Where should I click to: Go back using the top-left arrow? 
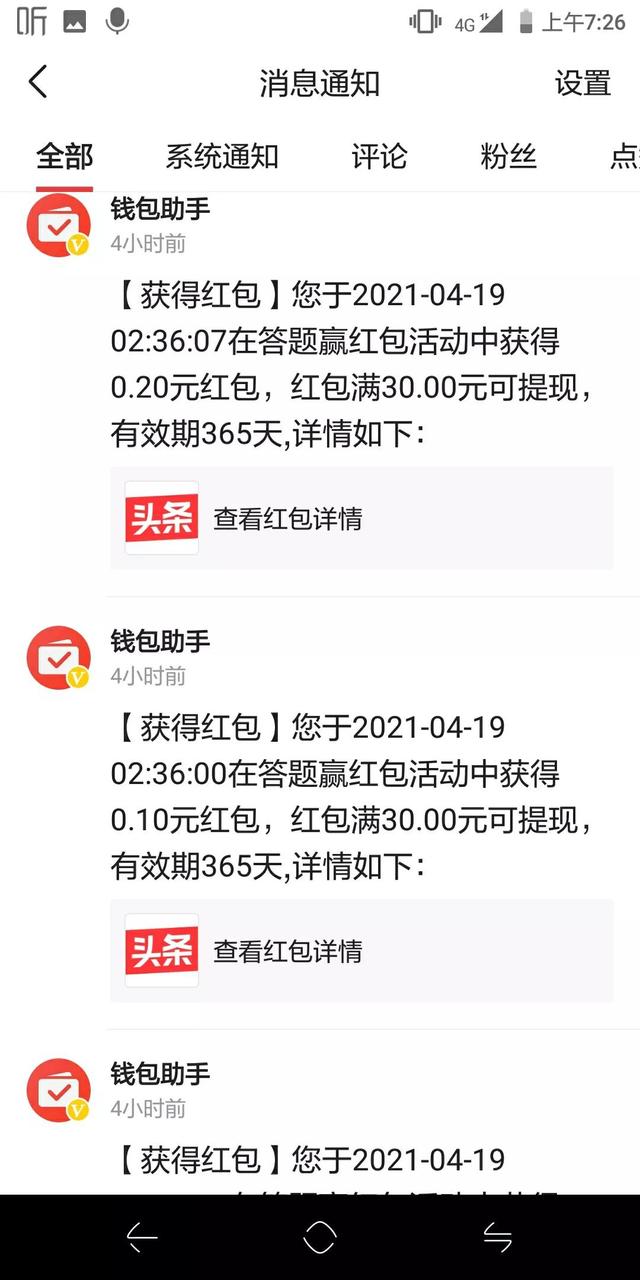pyautogui.click(x=38, y=82)
